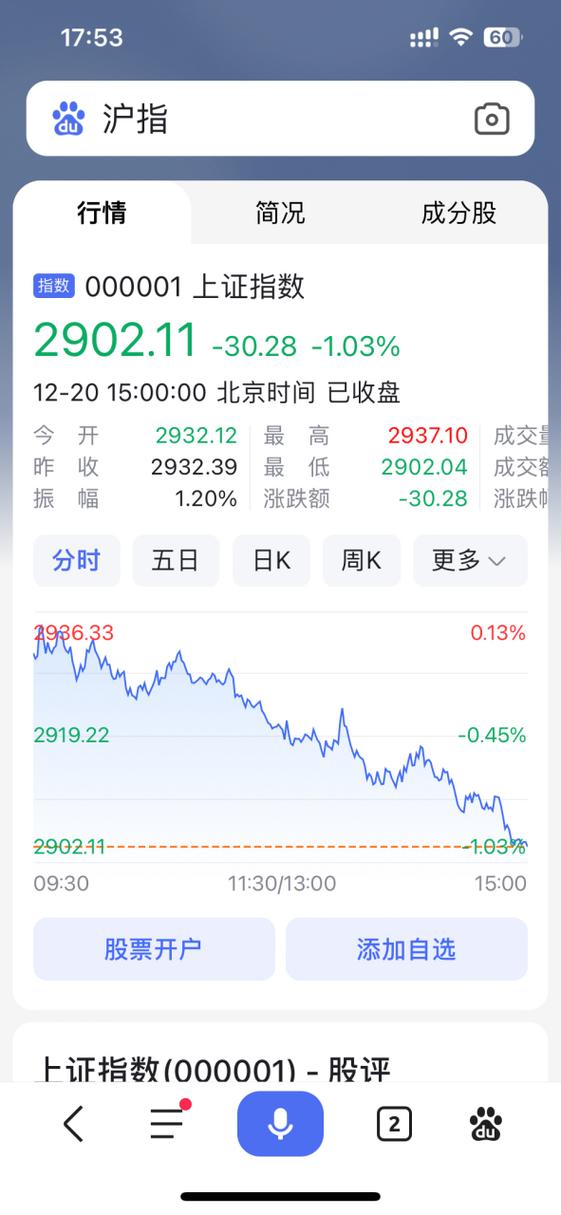
Task: Switch to the 成分股 tab
Action: (x=459, y=213)
